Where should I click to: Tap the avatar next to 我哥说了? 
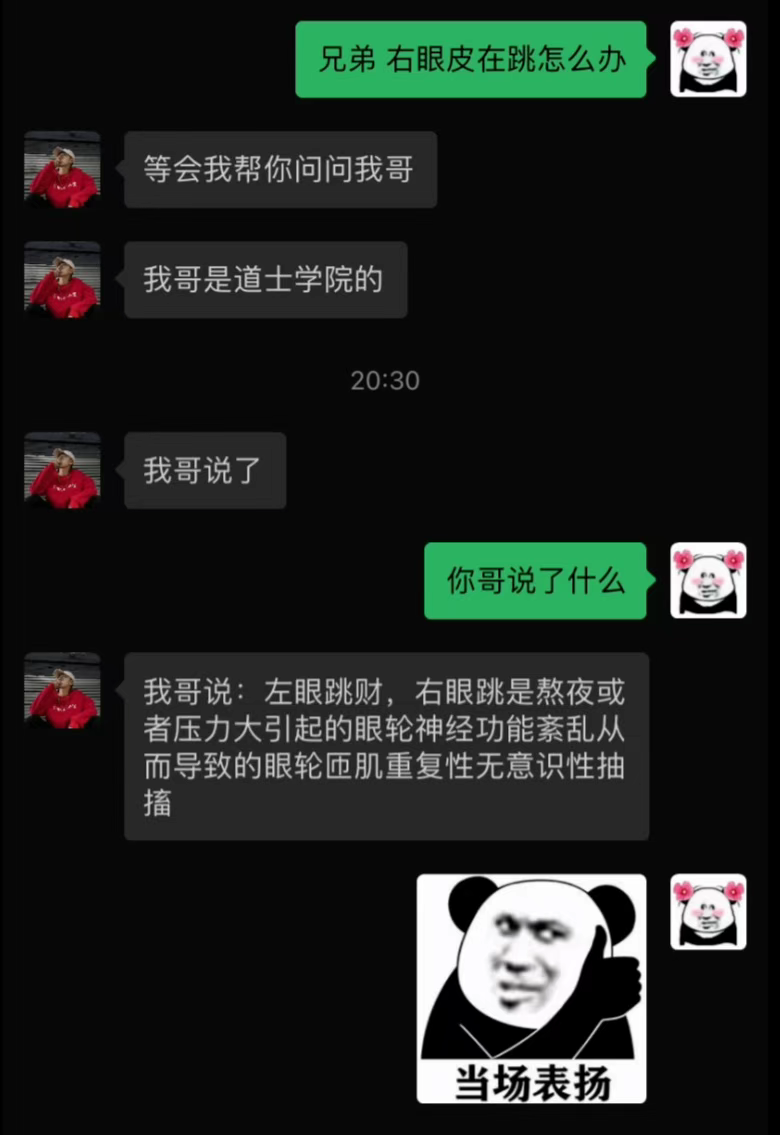pos(62,470)
